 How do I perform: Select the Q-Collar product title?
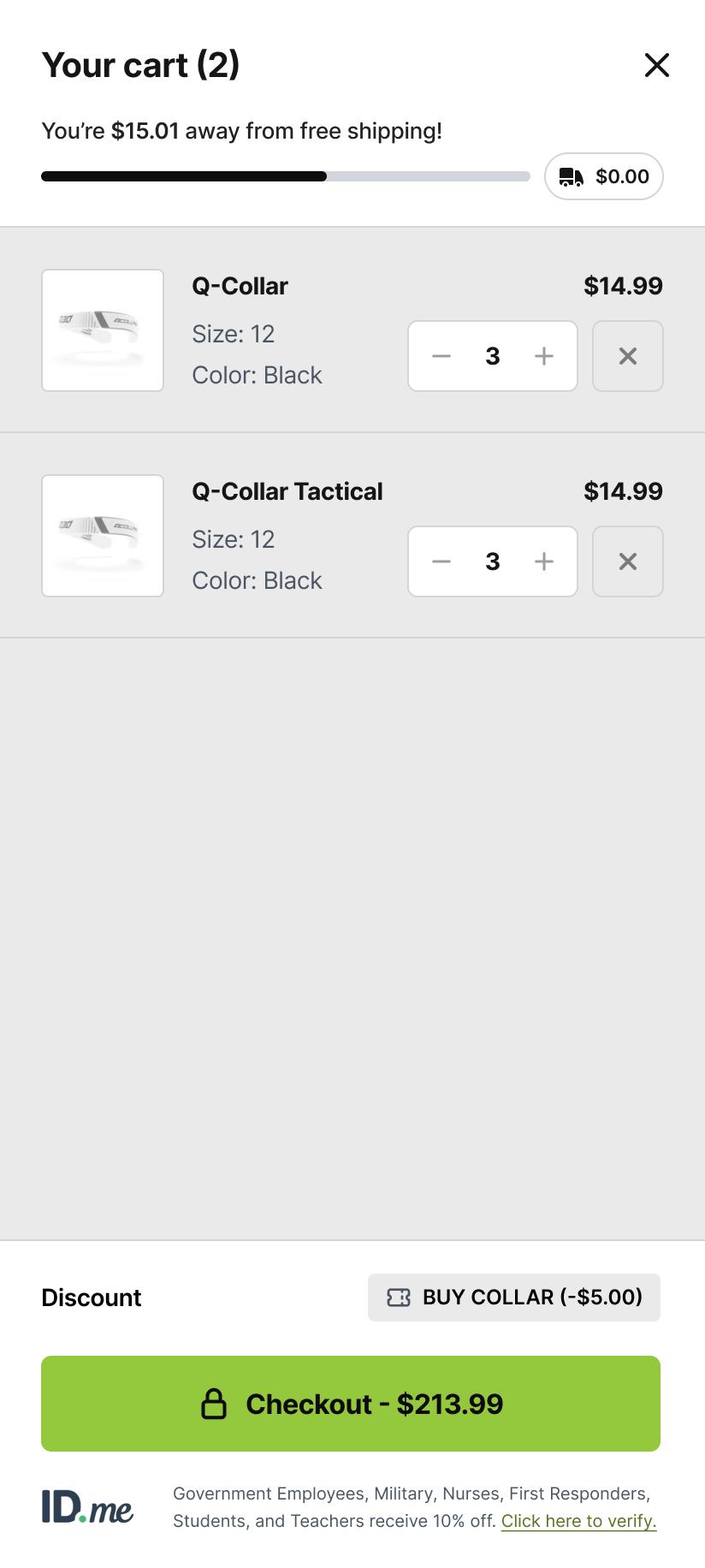coord(240,286)
